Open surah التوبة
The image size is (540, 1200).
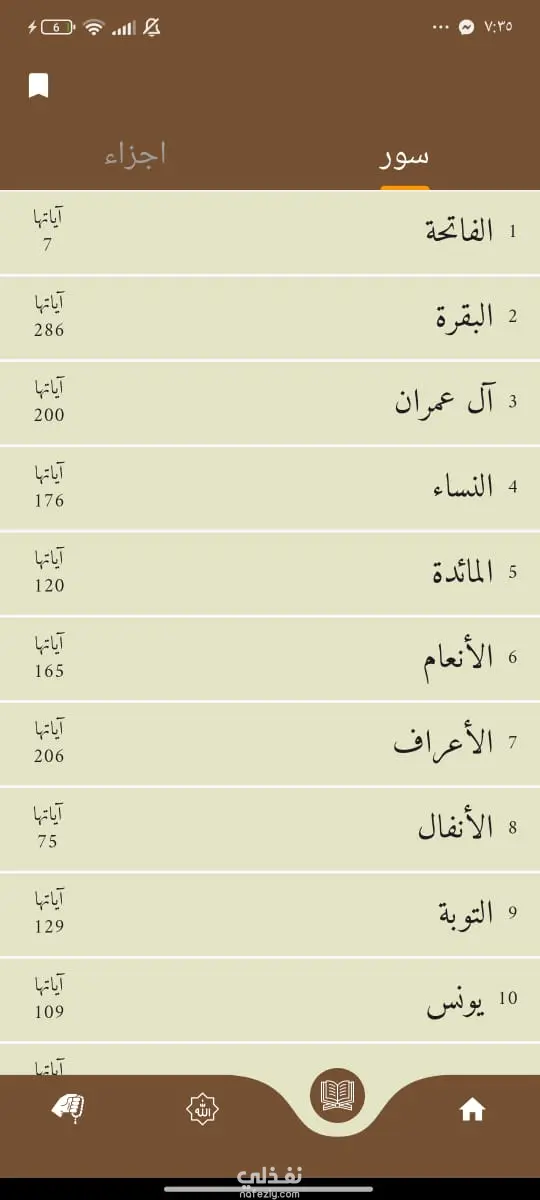coord(270,913)
